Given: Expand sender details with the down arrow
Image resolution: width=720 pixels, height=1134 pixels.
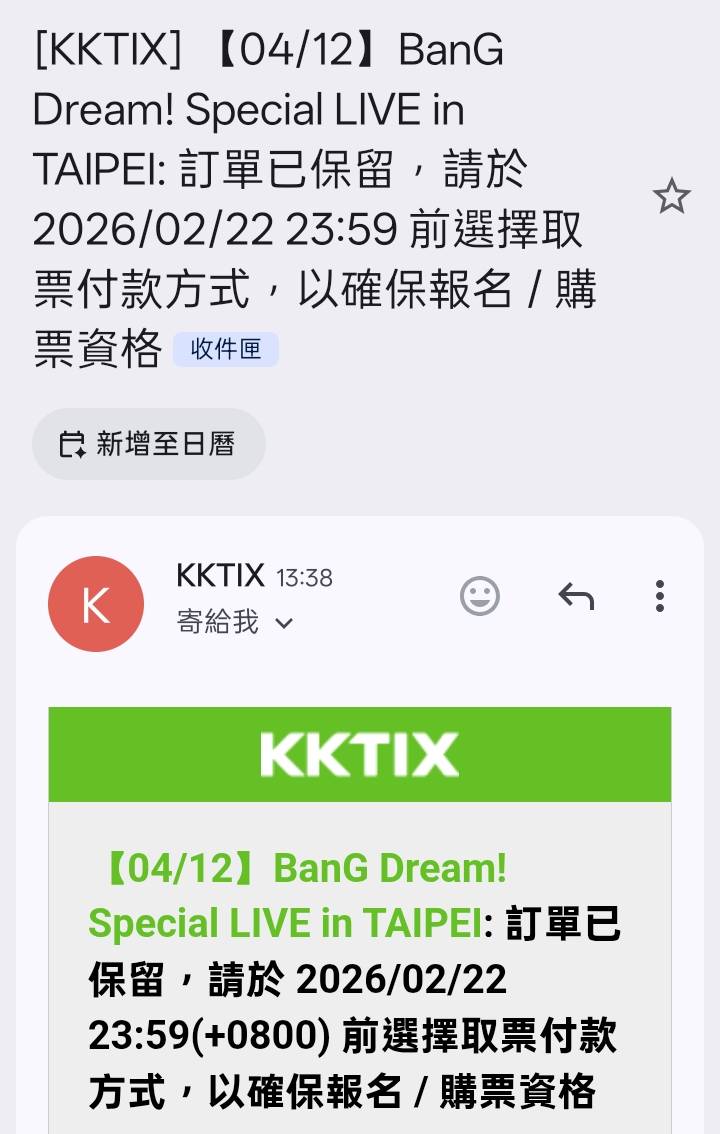Looking at the screenshot, I should 283,623.
